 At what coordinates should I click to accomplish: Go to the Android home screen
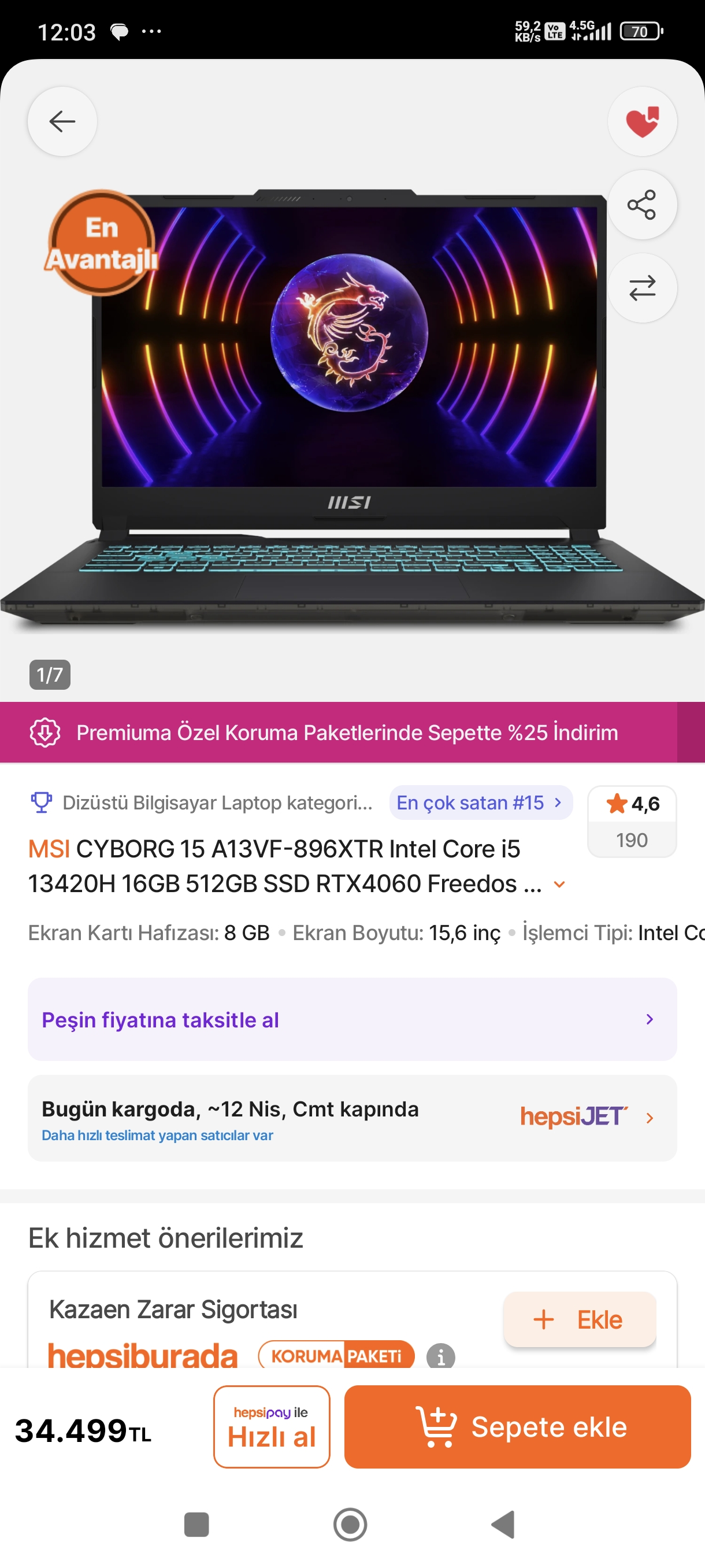pos(350,1524)
